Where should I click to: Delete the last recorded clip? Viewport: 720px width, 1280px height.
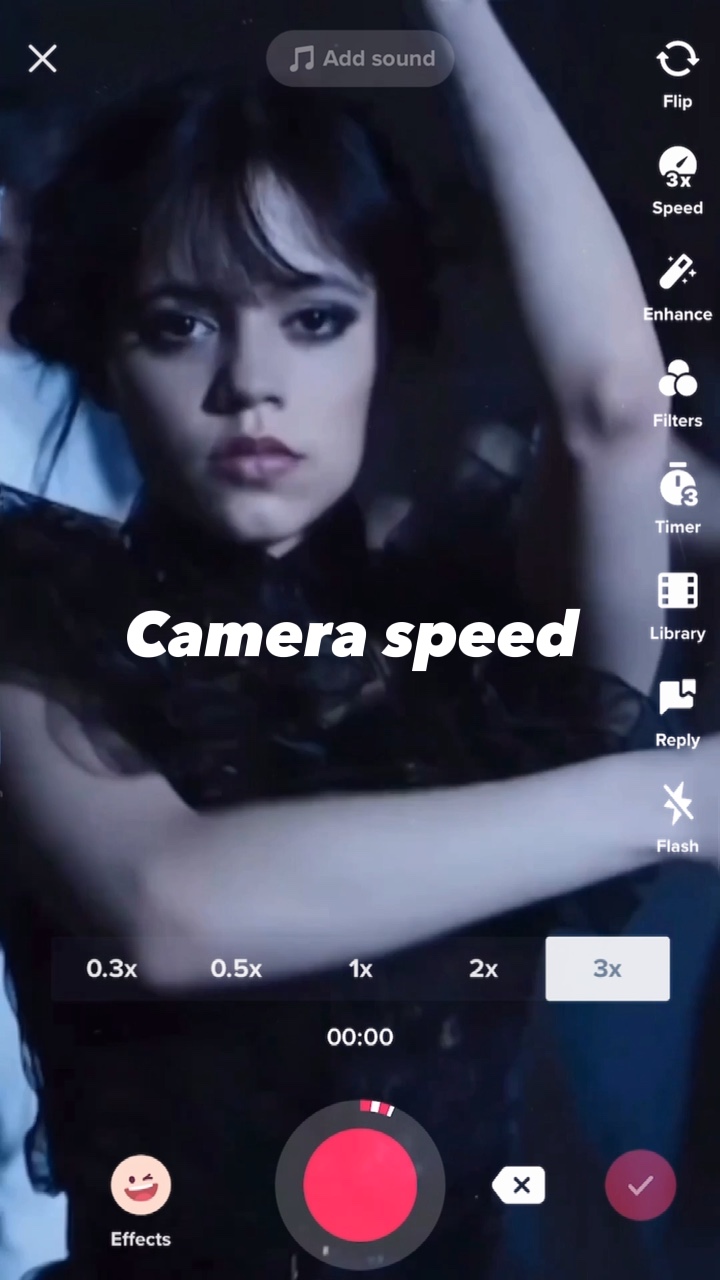519,1186
